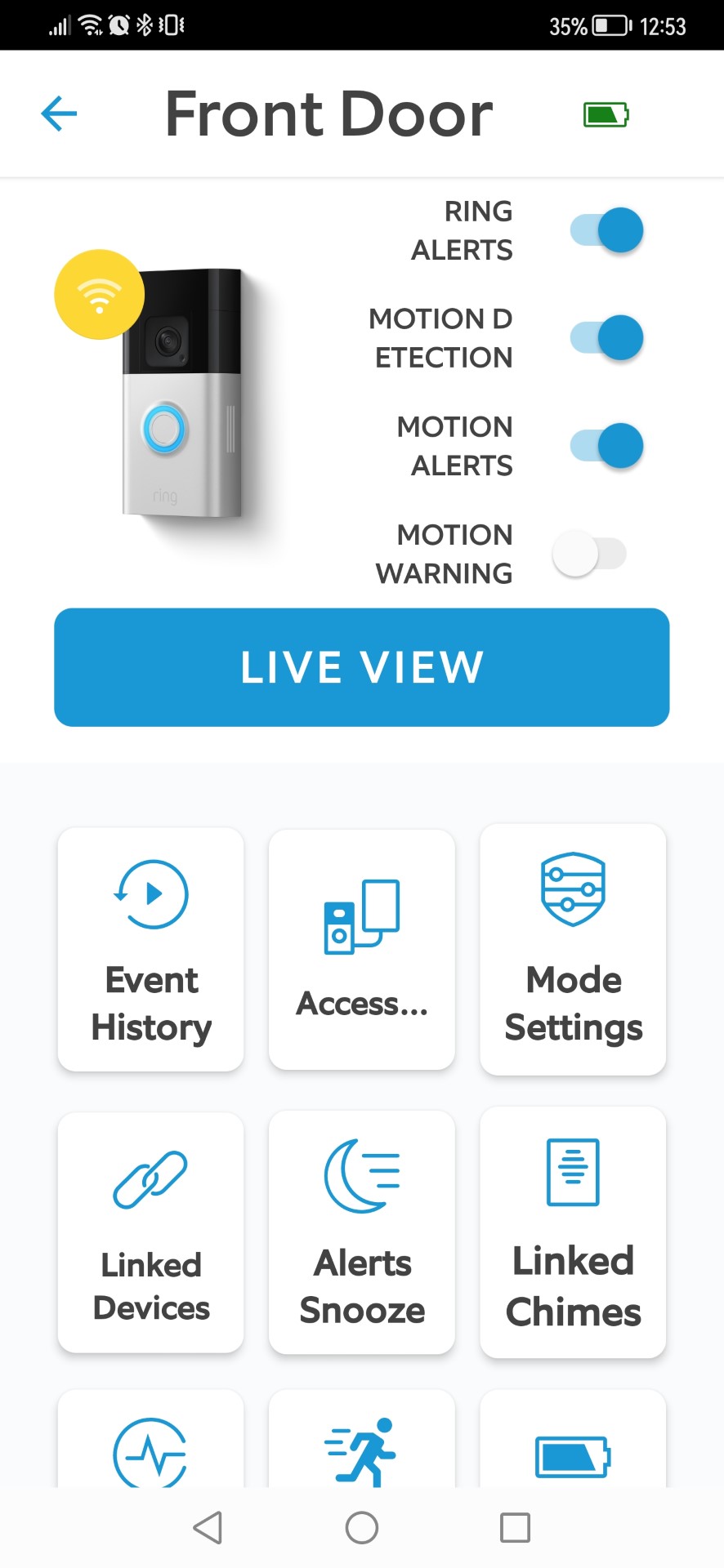Screen dimensions: 724x1568
Task: Enable Motion Warning
Action: coord(590,554)
